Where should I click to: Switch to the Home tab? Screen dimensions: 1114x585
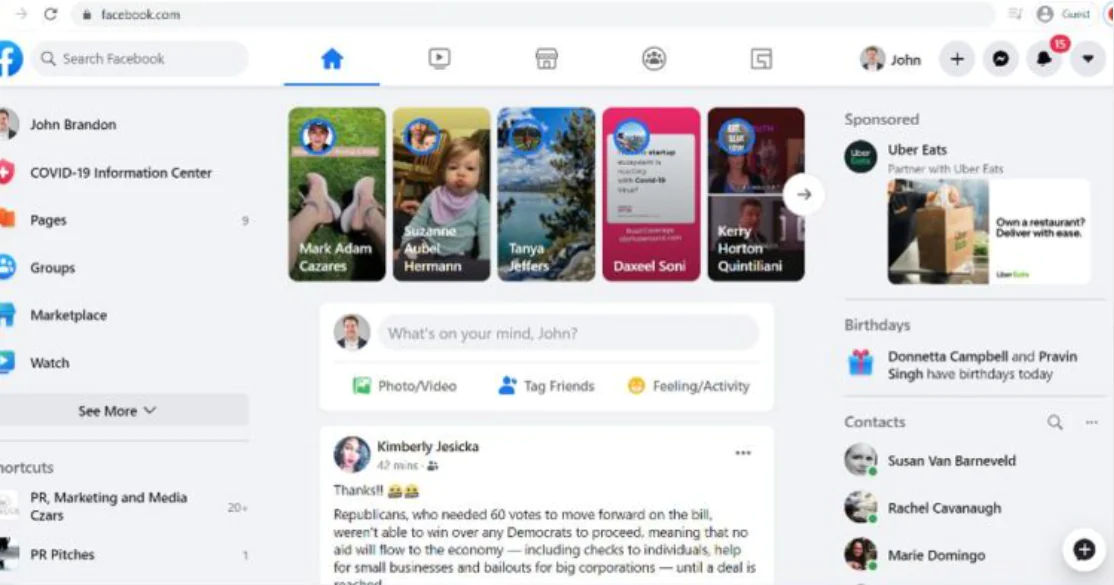click(332, 59)
